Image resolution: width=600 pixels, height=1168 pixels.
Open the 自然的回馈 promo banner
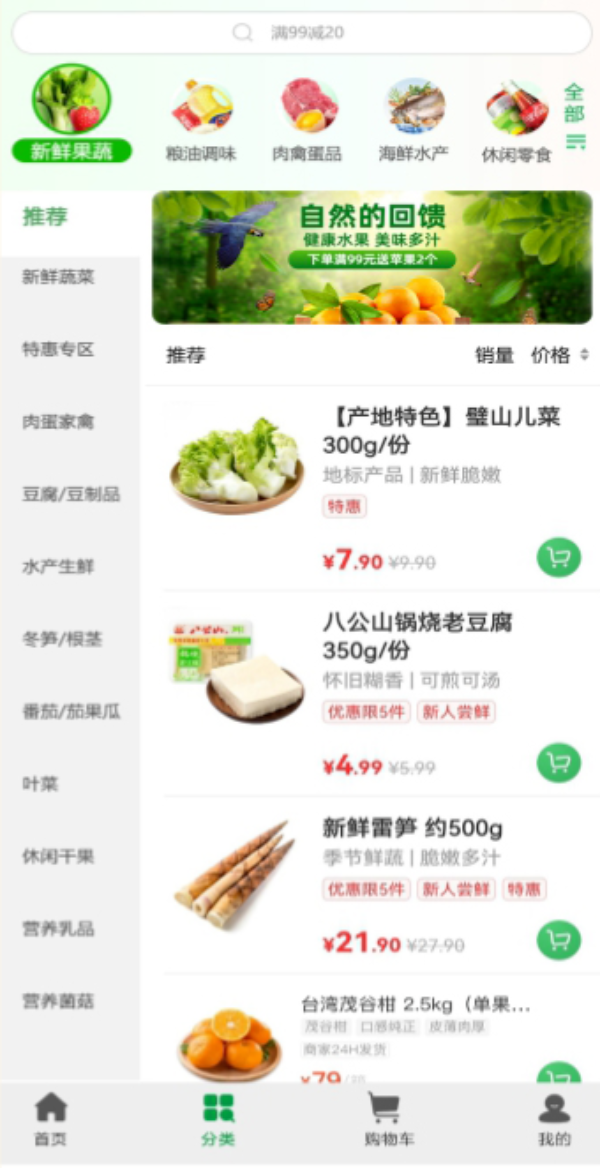click(372, 258)
